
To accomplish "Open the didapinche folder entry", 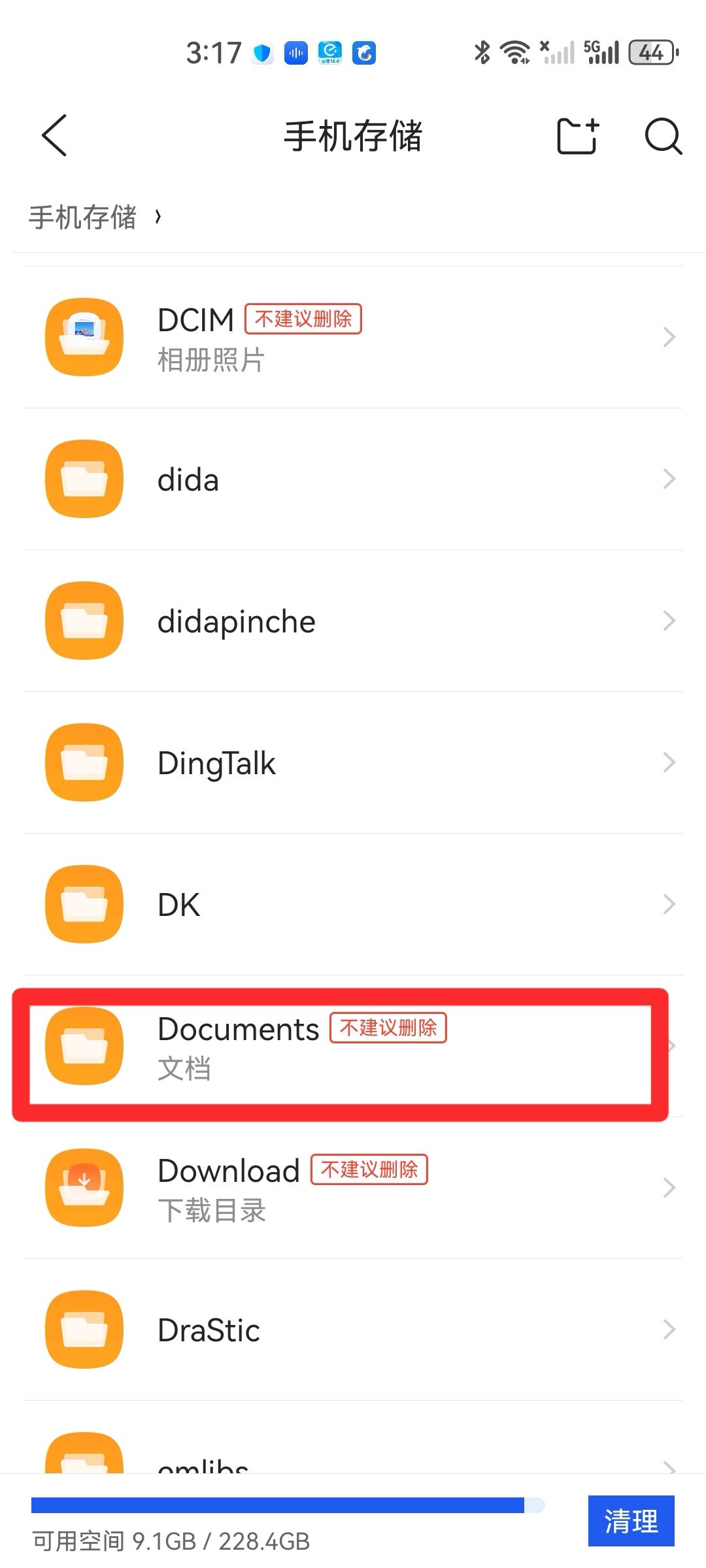I will click(353, 621).
